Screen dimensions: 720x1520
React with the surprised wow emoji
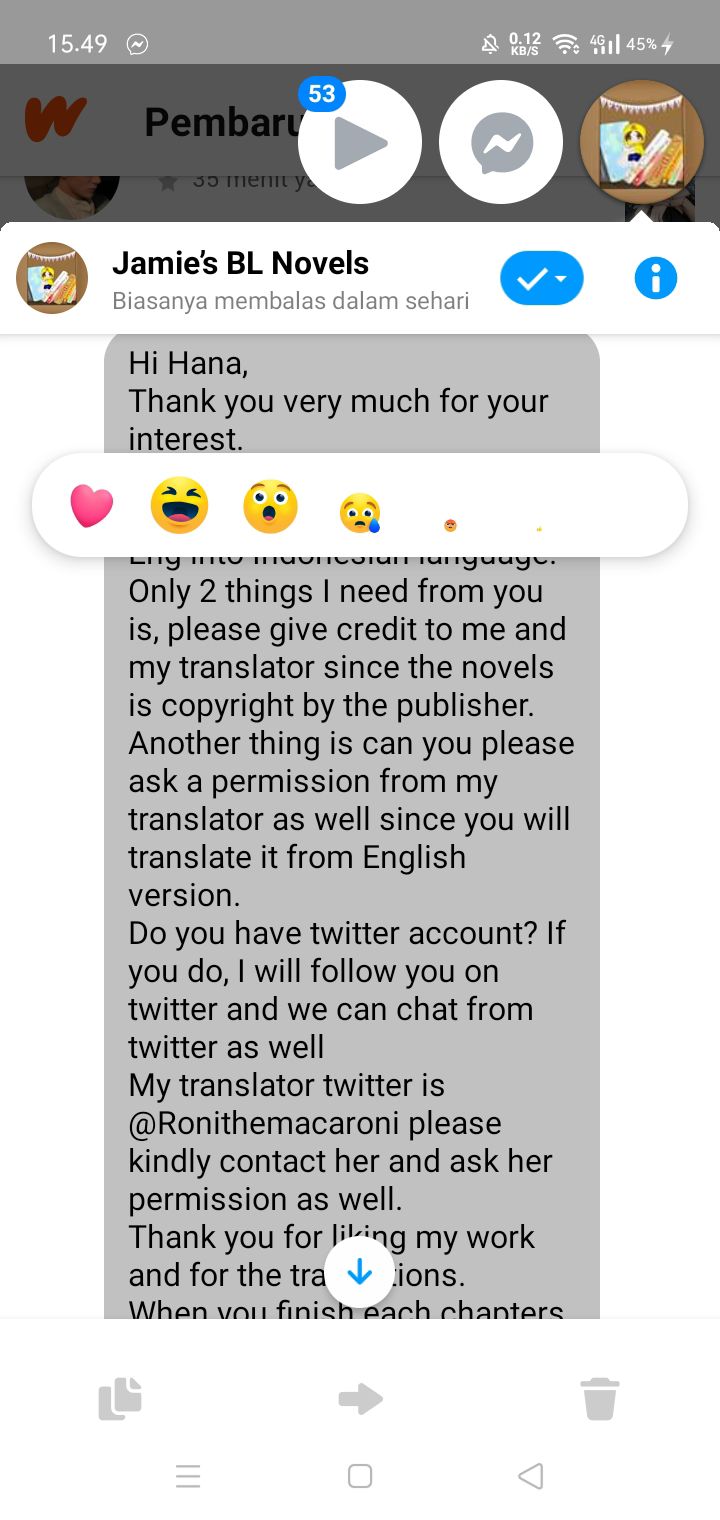click(270, 506)
